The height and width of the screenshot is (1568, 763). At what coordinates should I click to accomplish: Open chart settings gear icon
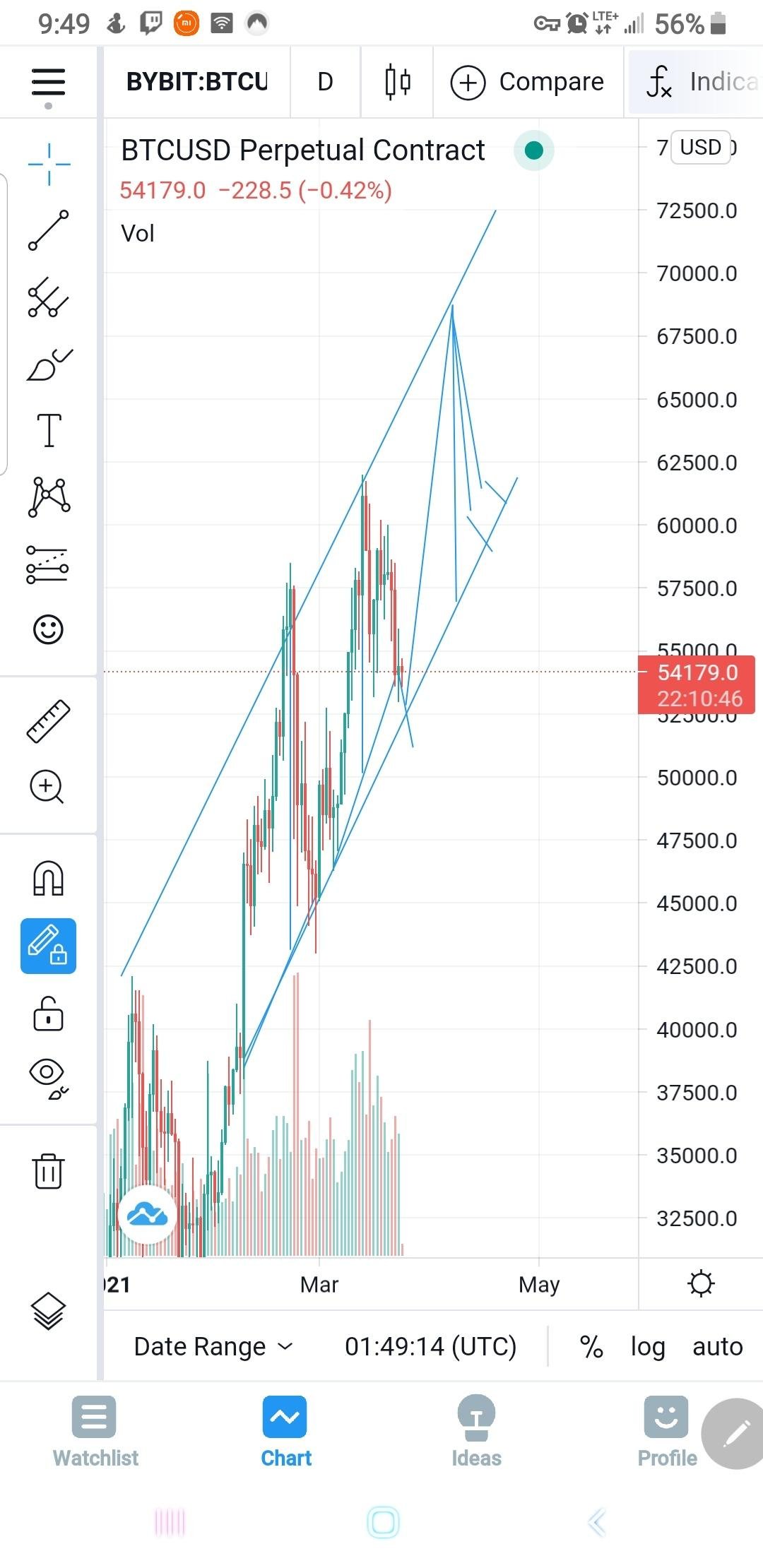701,1283
